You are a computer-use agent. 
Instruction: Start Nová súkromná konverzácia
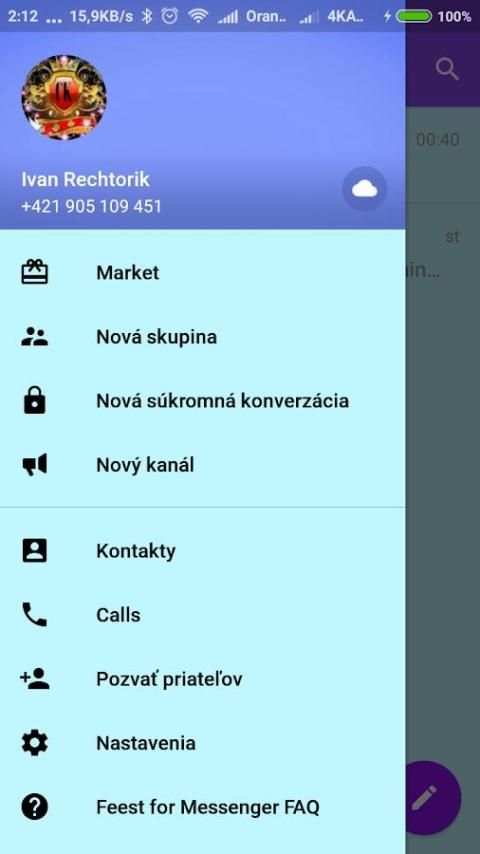pyautogui.click(x=203, y=401)
